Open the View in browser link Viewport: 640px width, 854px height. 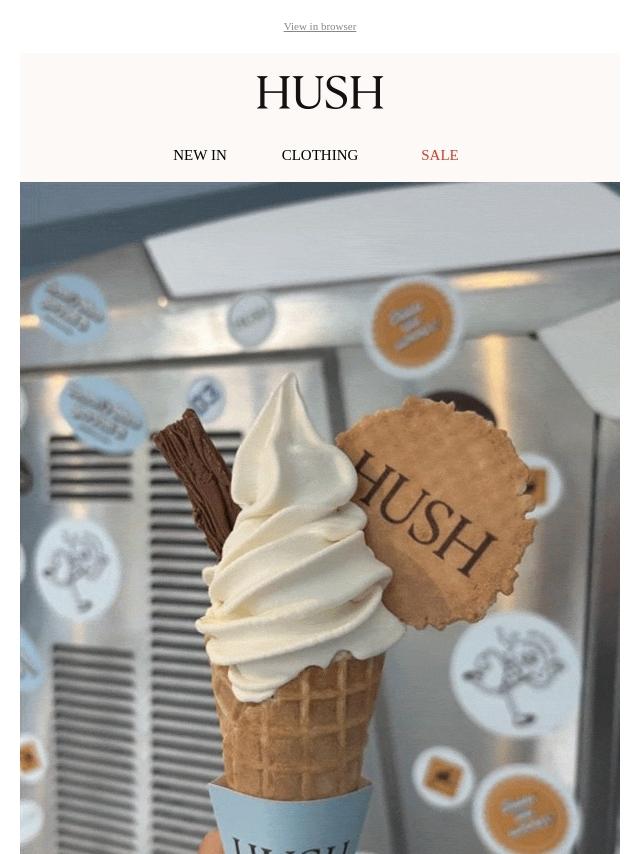319,27
